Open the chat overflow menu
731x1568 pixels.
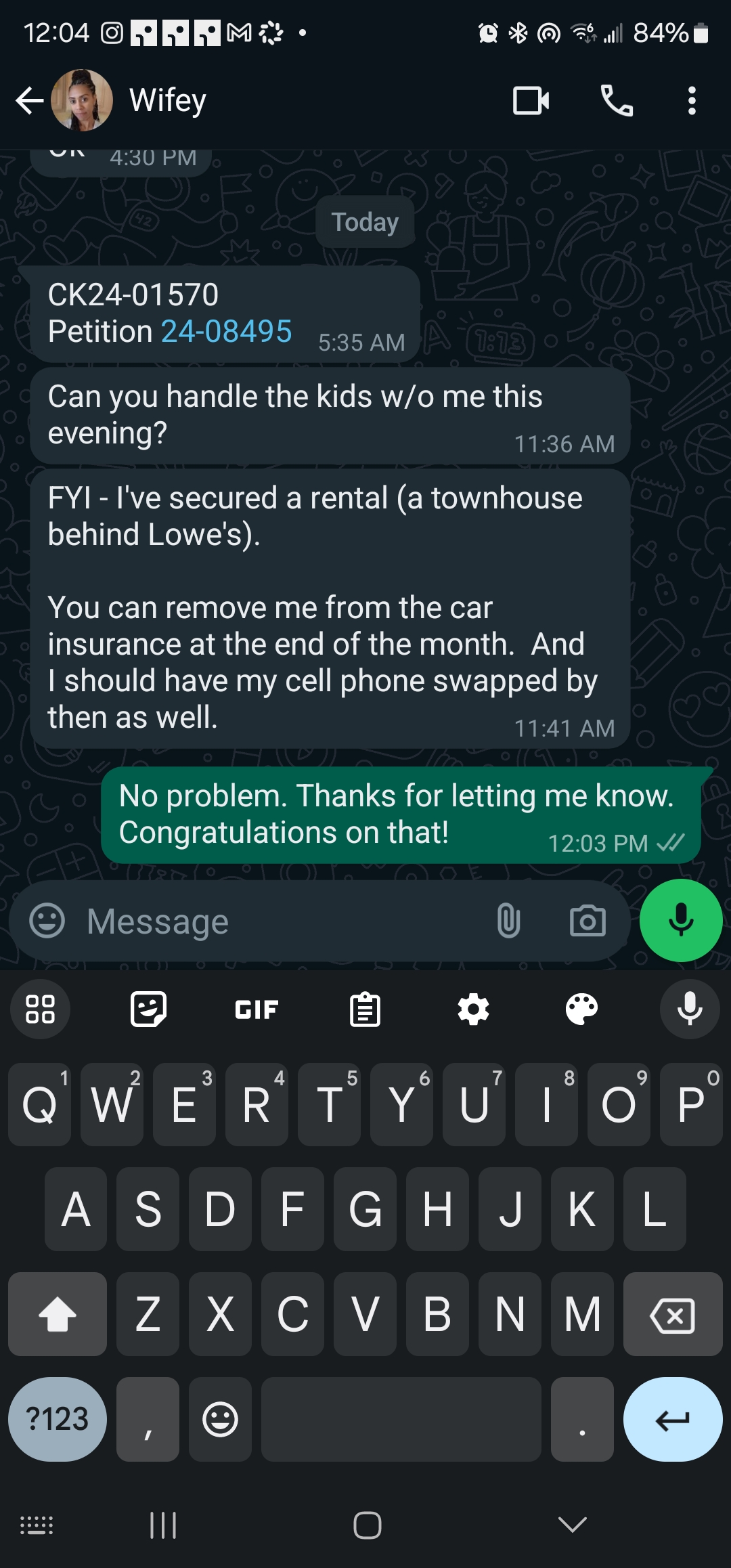point(691,101)
